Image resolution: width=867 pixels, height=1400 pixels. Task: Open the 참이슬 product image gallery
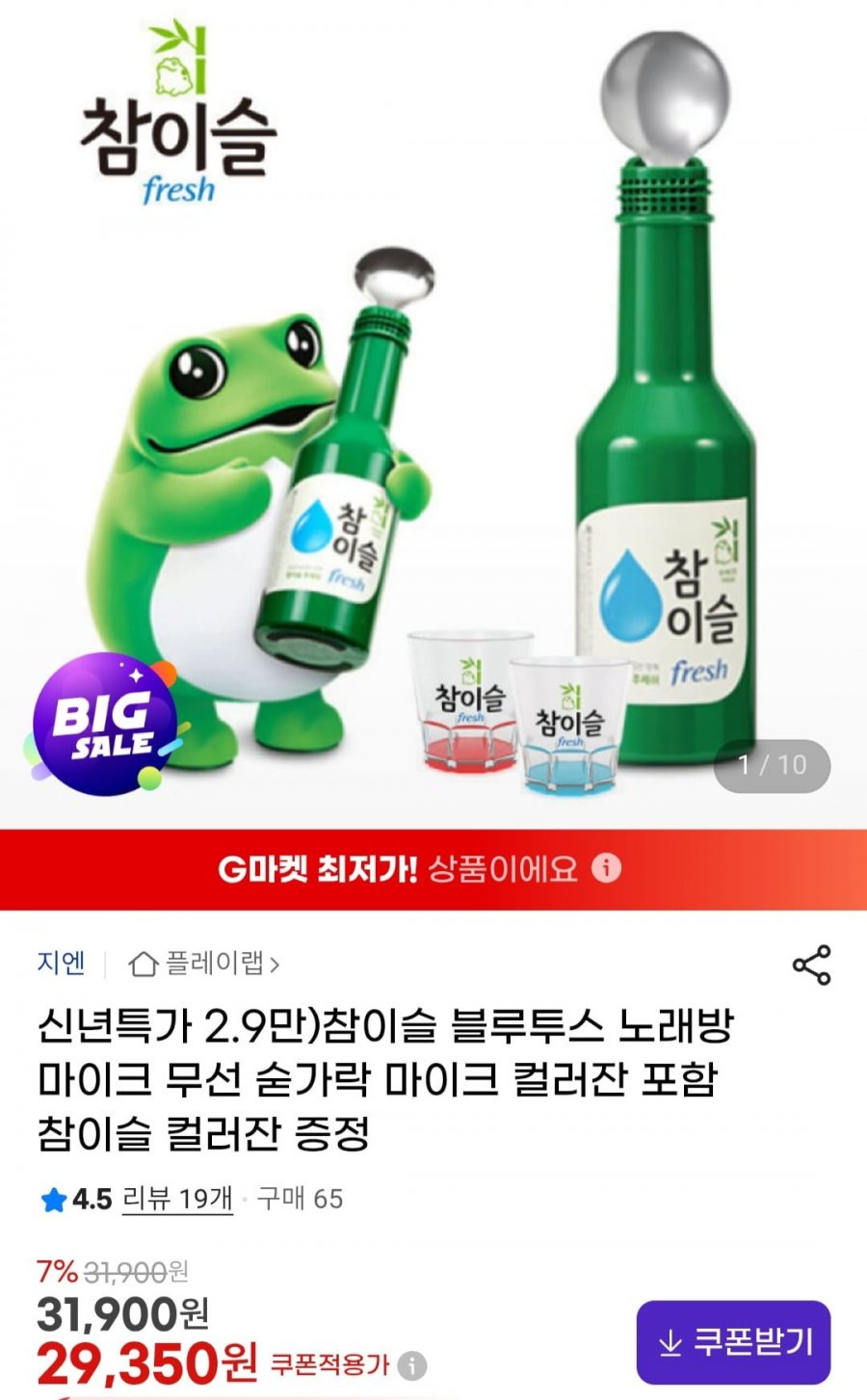(433, 414)
